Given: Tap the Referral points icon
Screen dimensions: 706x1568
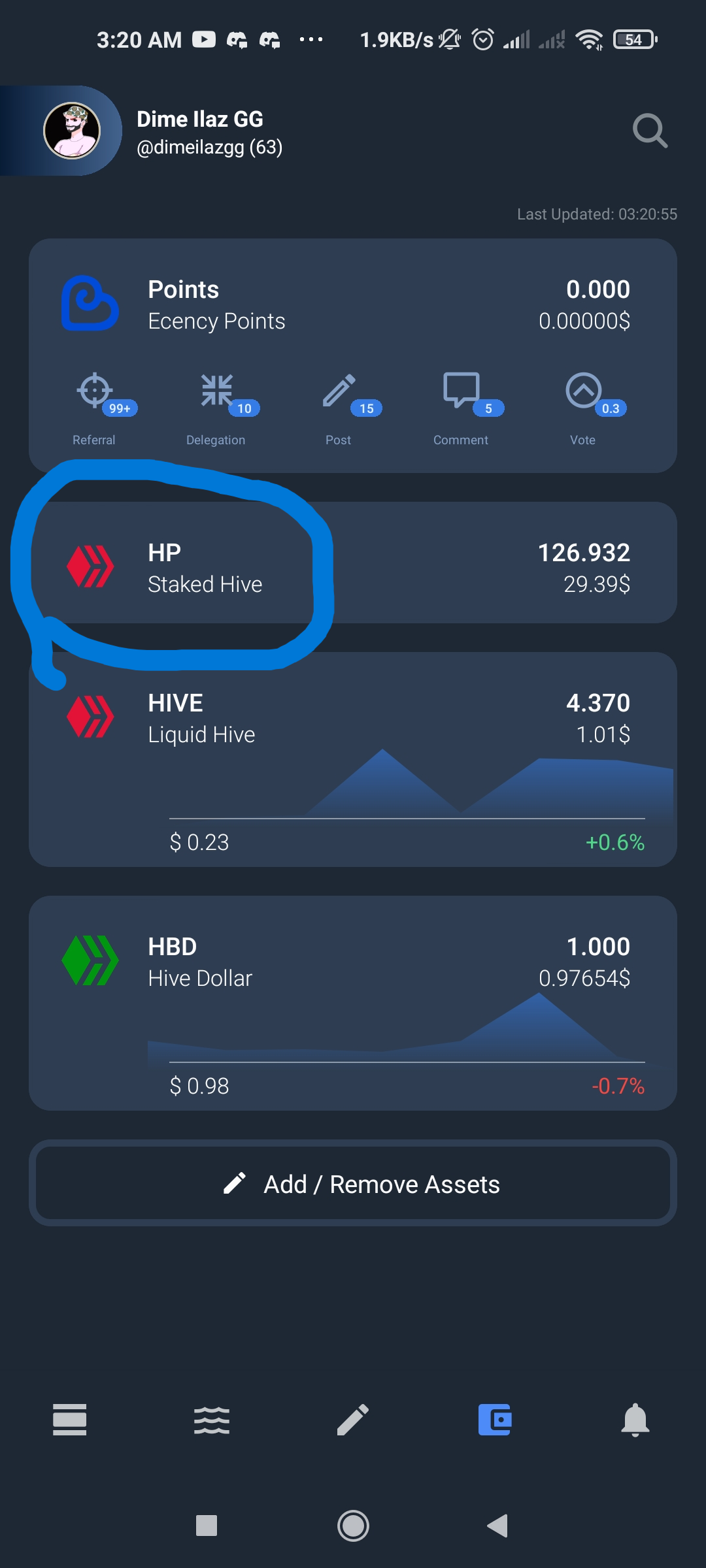Looking at the screenshot, I should point(95,391).
